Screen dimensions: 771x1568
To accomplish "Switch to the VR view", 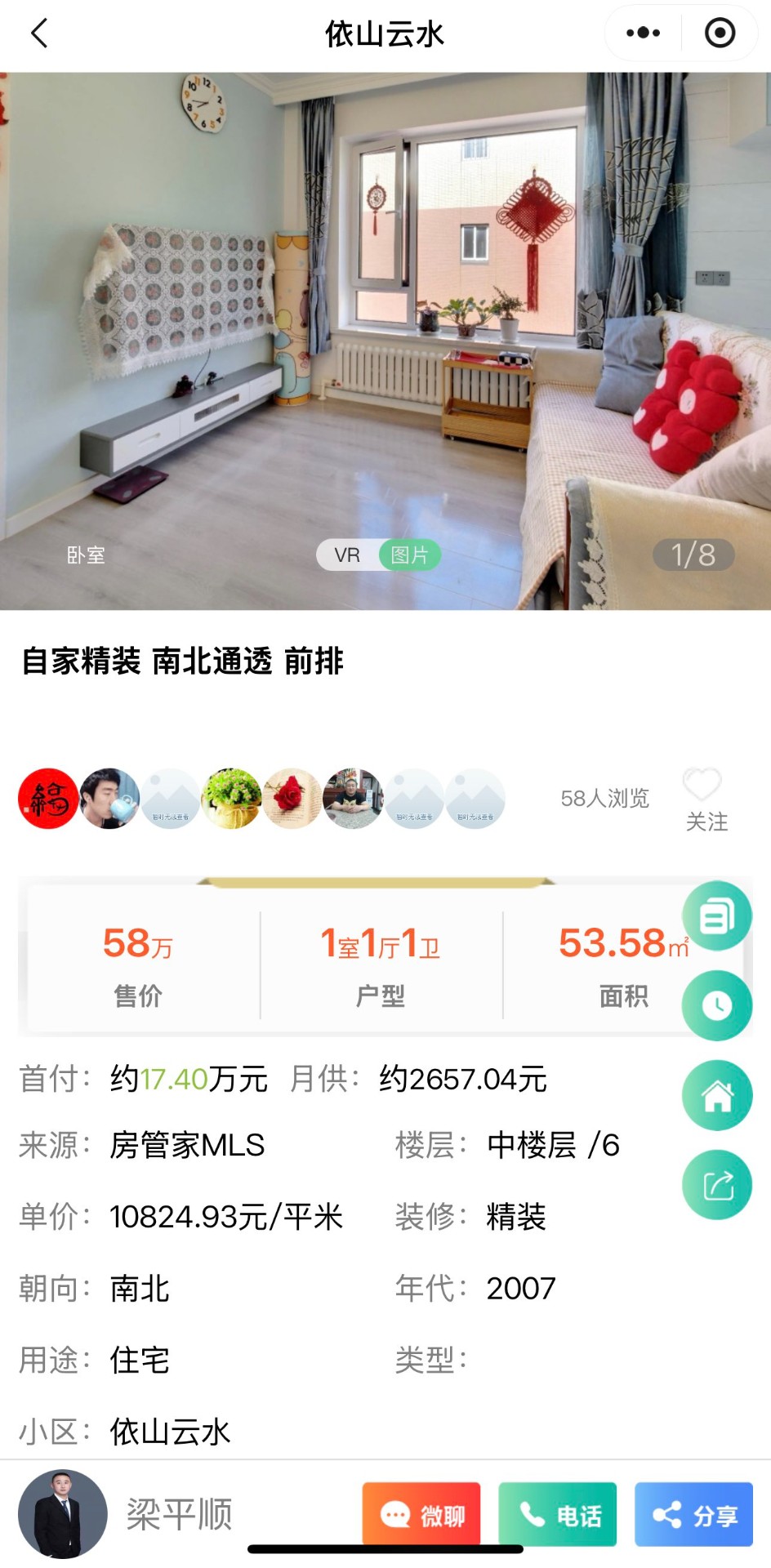I will [x=347, y=555].
